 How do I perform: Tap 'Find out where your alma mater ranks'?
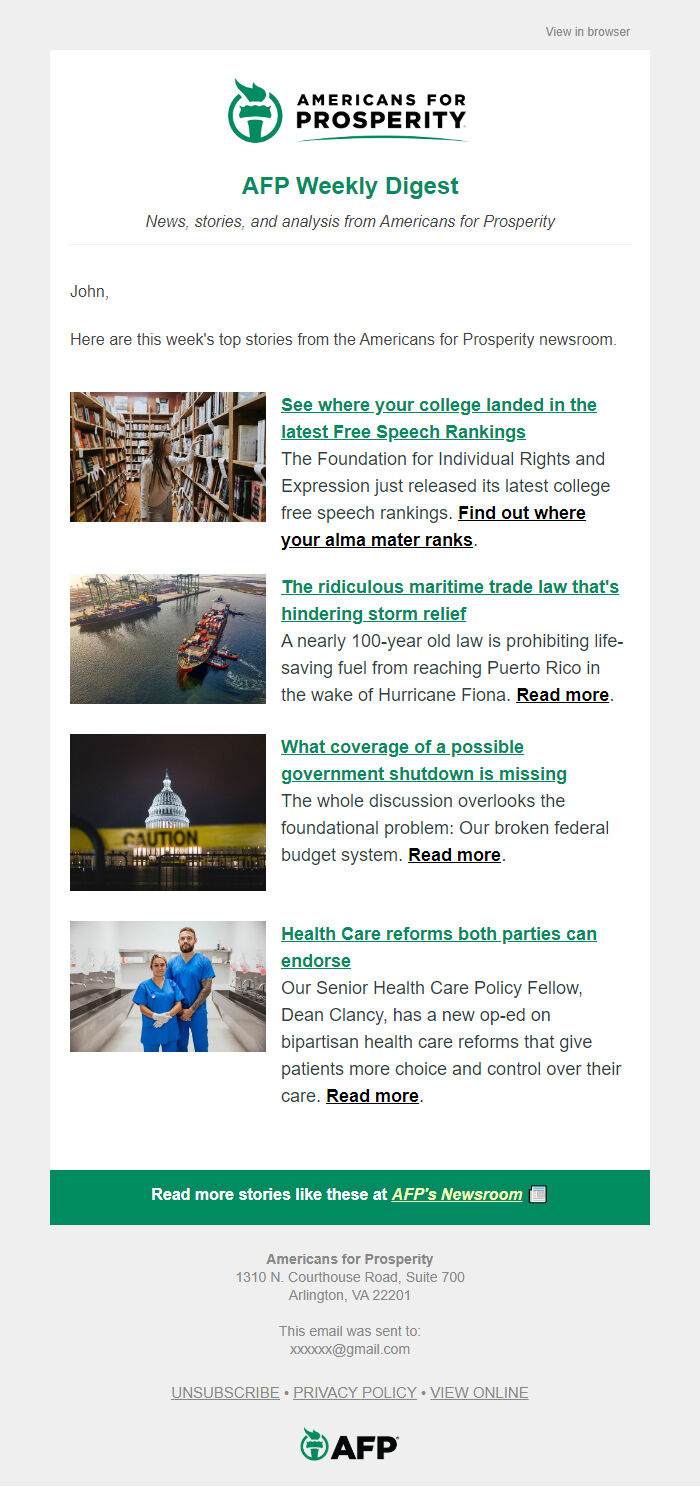coord(521,514)
